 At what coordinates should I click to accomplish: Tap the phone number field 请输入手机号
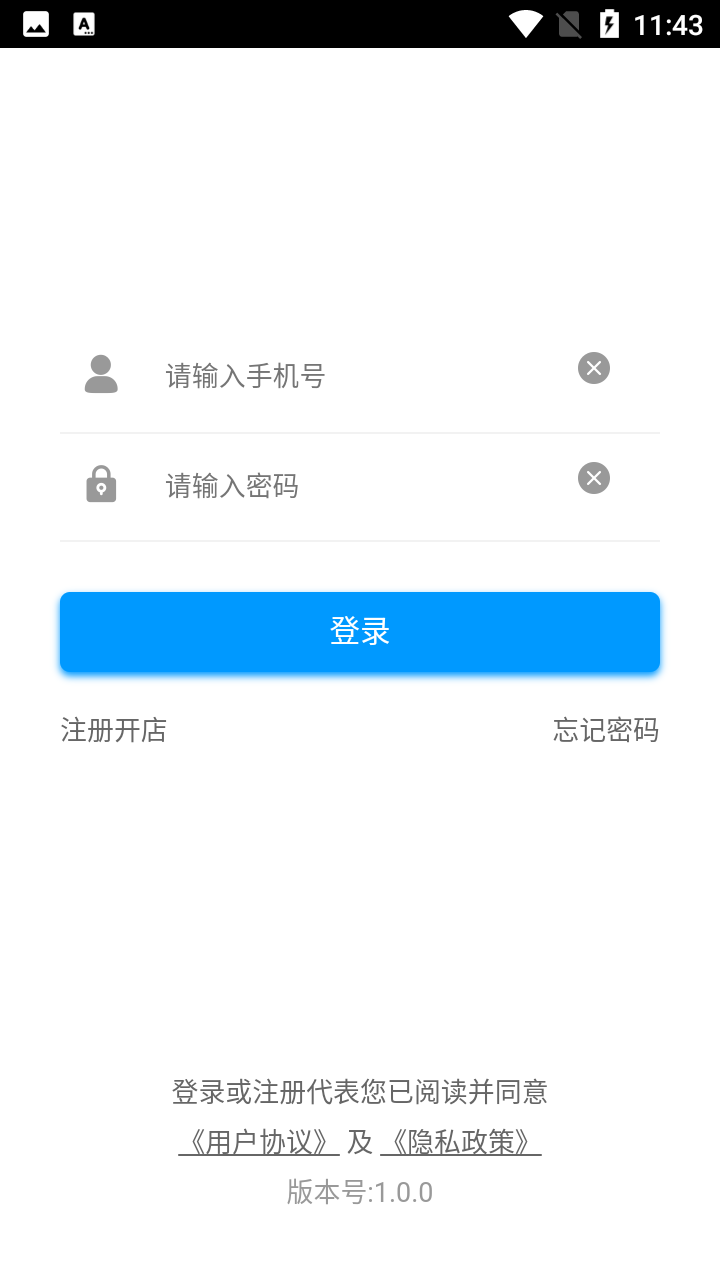(362, 376)
